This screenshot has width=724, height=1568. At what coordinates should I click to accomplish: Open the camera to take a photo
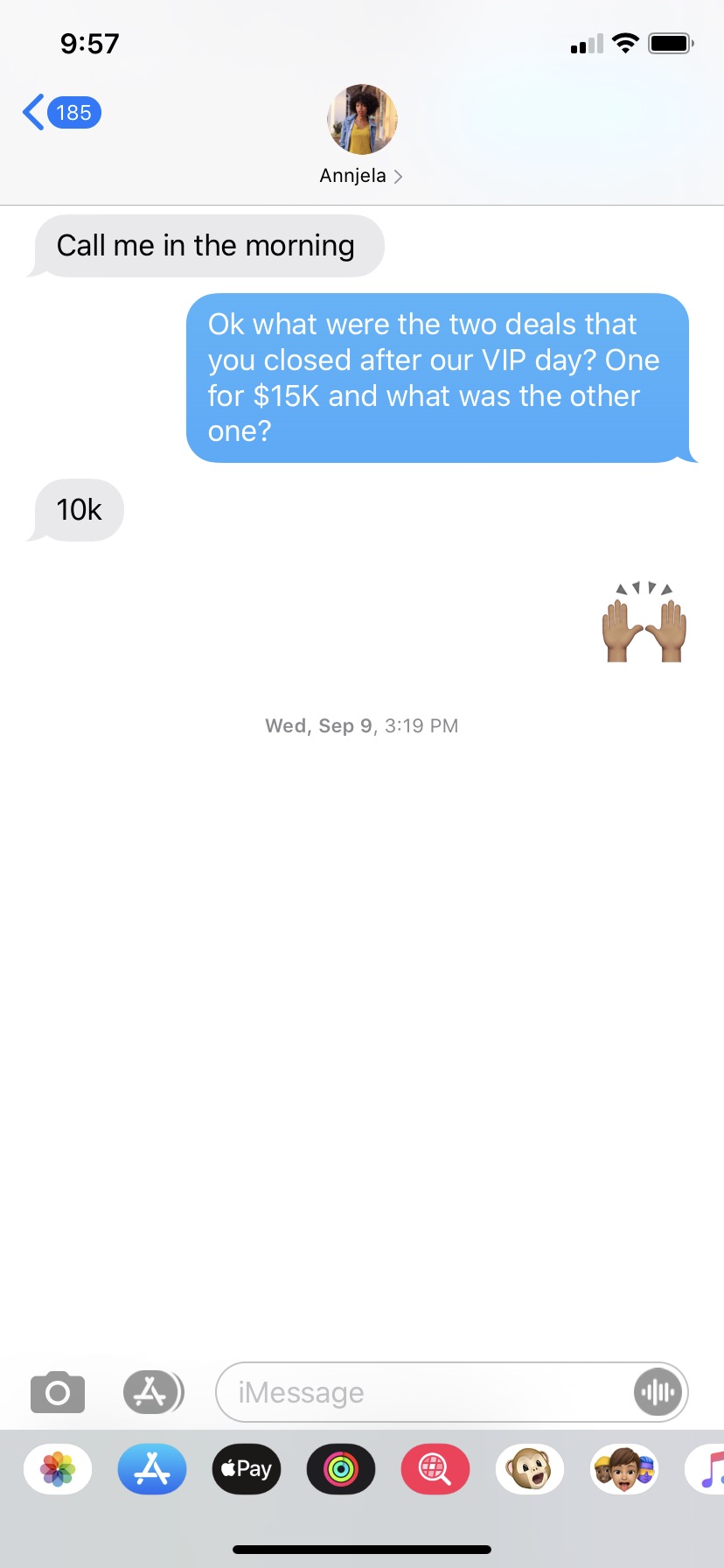coord(58,1392)
